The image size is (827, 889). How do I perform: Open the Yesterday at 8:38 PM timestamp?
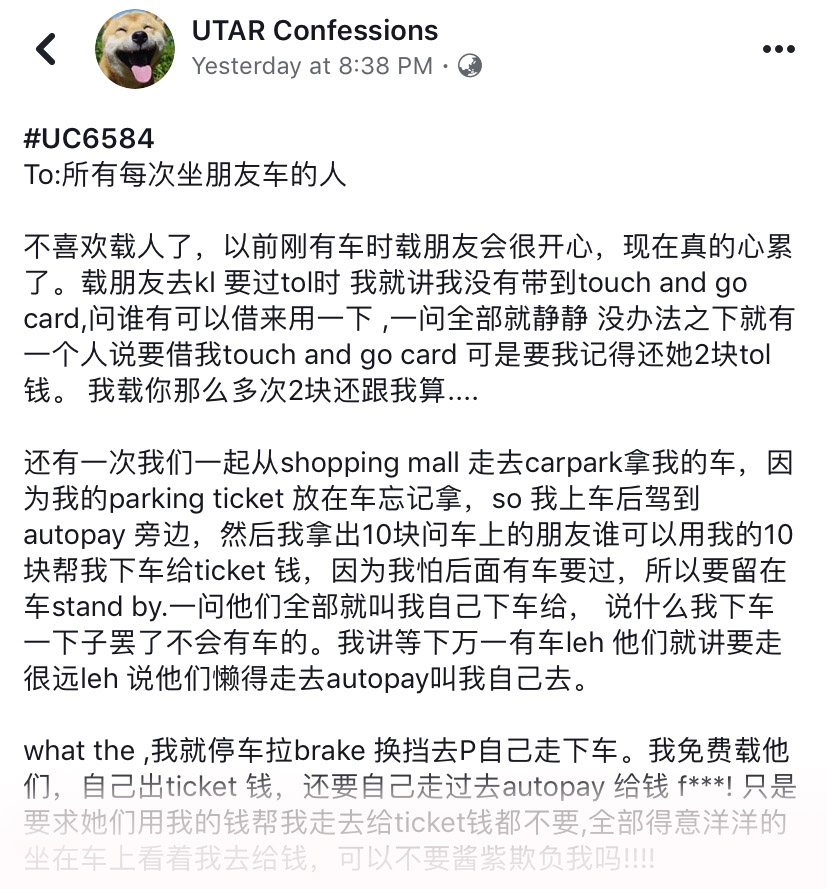(x=312, y=66)
